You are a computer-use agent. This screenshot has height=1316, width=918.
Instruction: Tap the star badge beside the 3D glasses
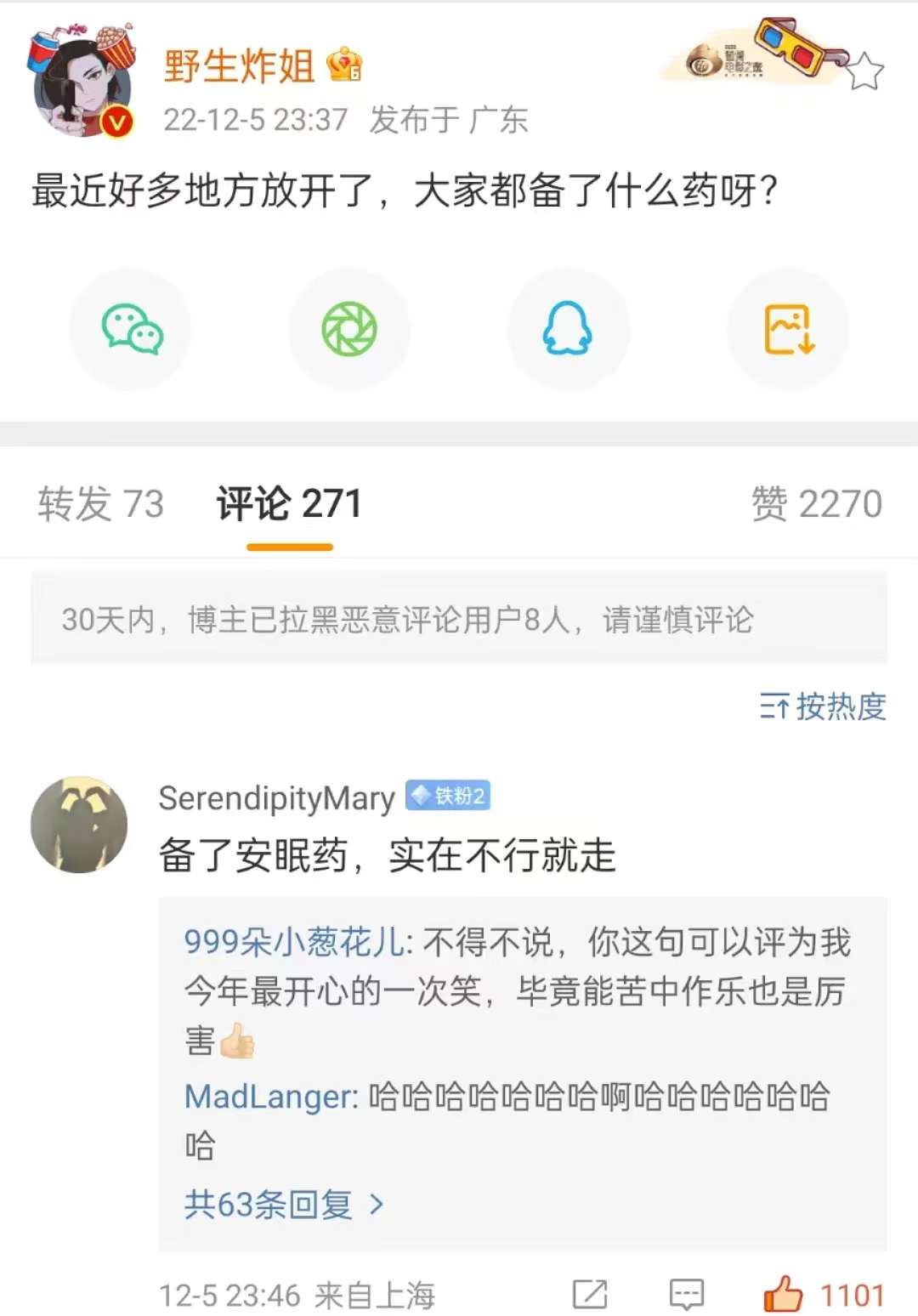864,71
